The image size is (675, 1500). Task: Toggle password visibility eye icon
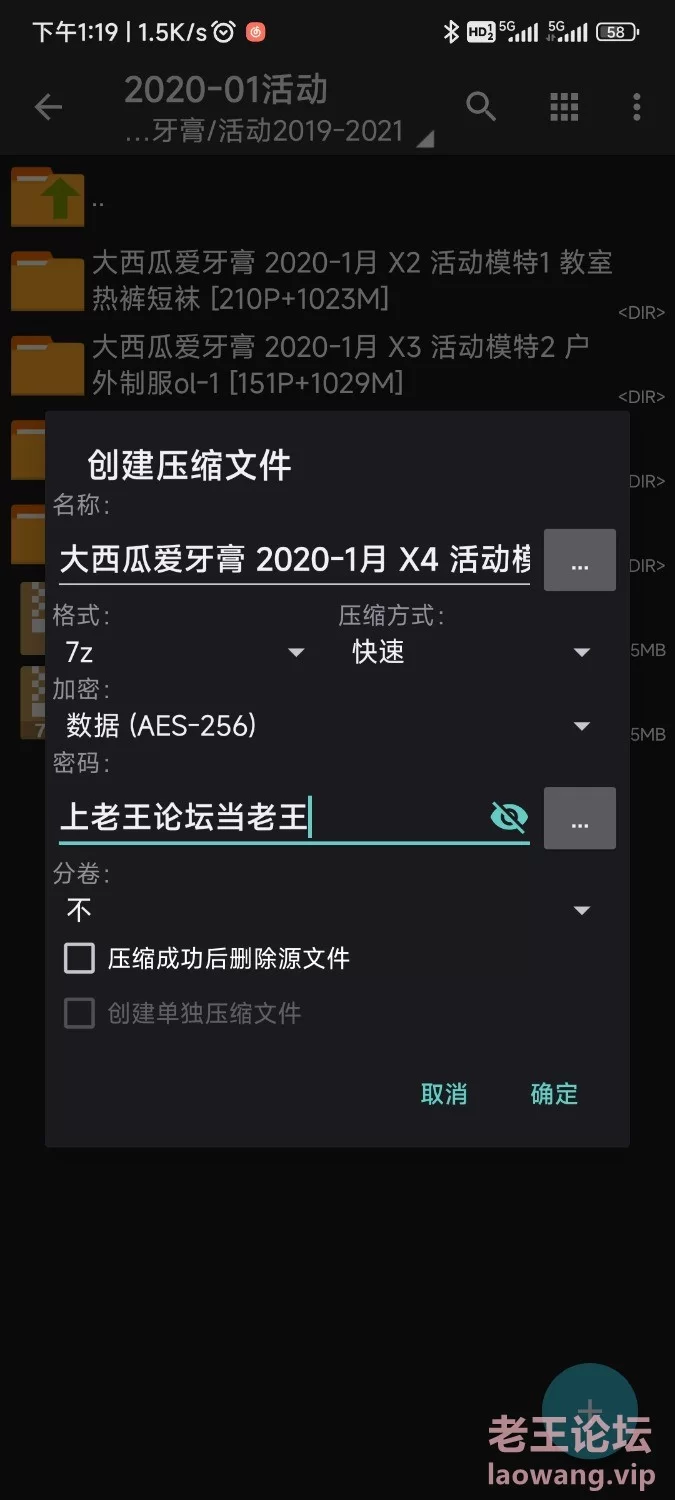pos(509,818)
